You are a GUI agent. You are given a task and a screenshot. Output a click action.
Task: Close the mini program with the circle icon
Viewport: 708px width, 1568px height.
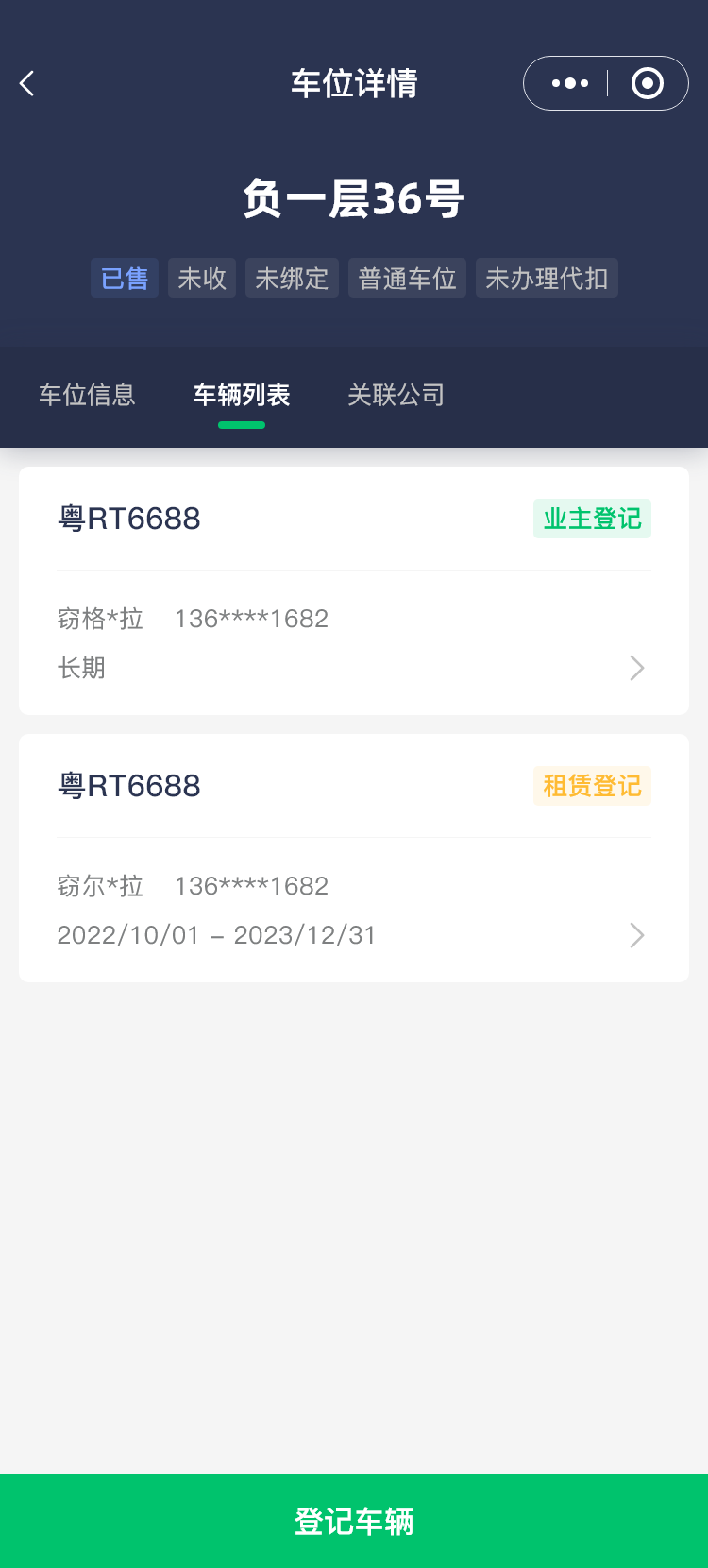[x=647, y=83]
